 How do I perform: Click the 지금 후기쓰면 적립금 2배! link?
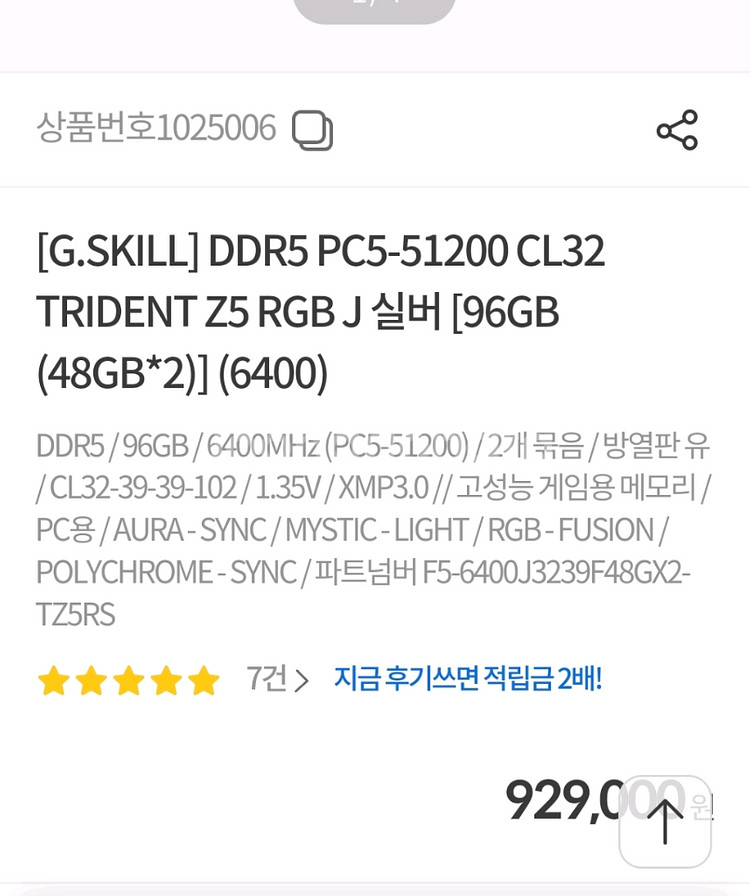coord(466,678)
